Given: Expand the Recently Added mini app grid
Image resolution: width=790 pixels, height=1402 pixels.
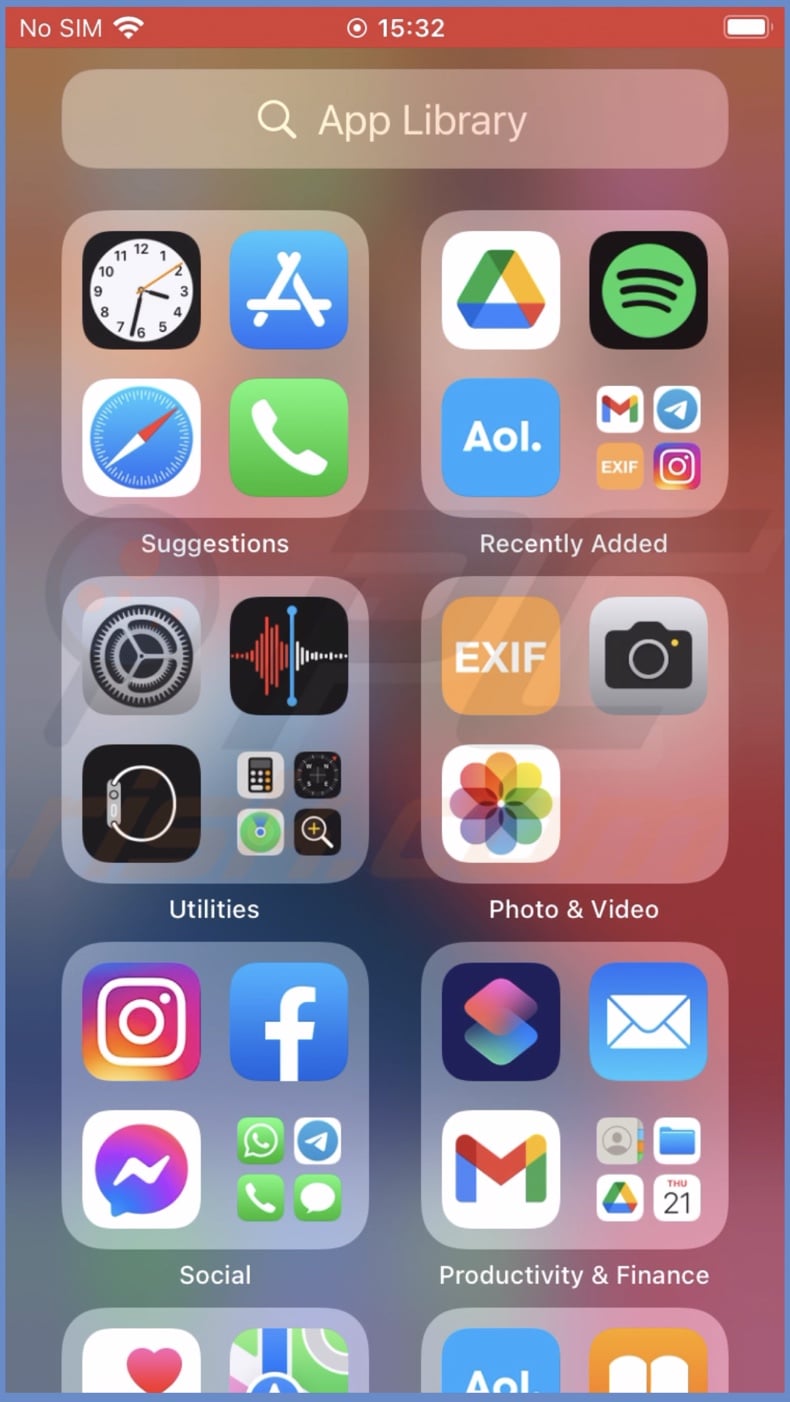Looking at the screenshot, I should pos(648,438).
